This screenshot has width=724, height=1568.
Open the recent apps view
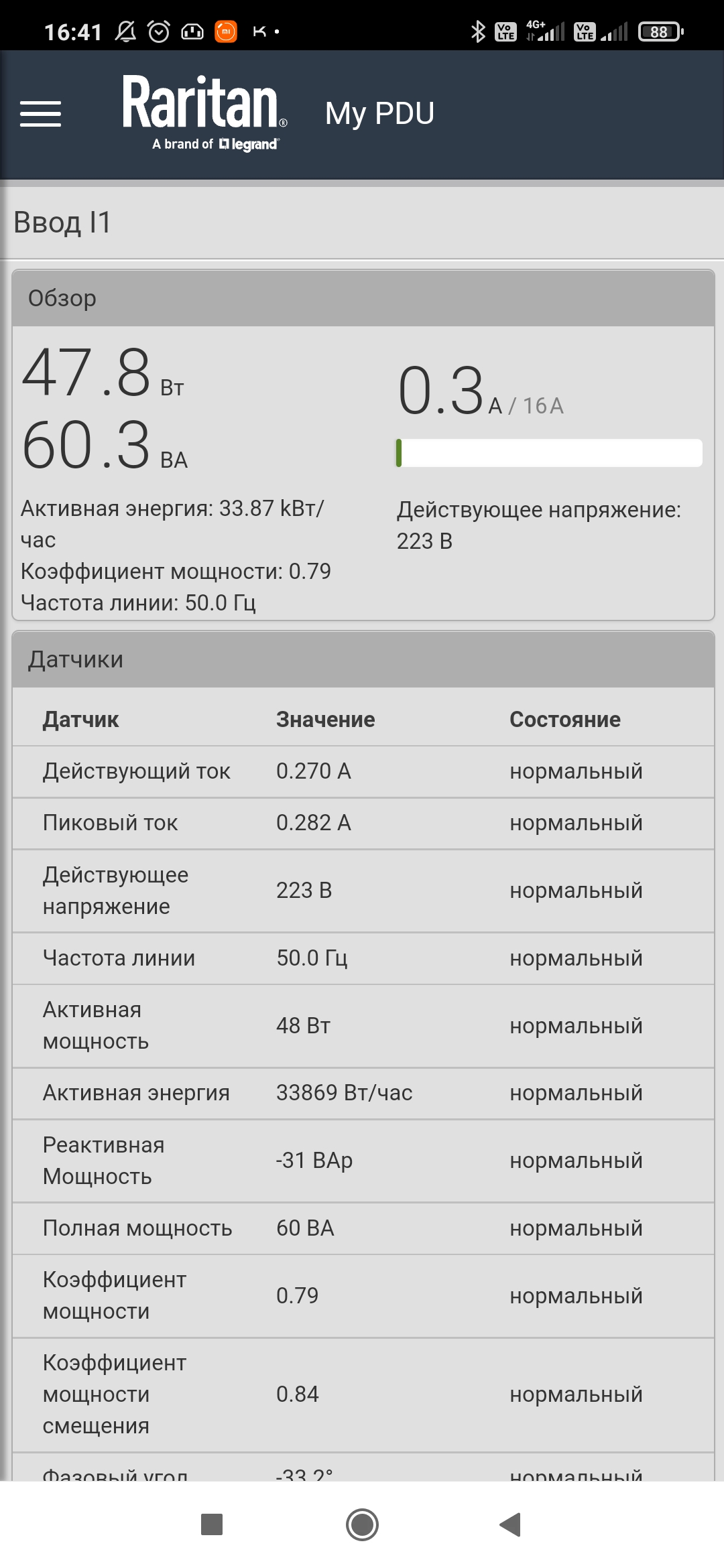pyautogui.click(x=212, y=1524)
